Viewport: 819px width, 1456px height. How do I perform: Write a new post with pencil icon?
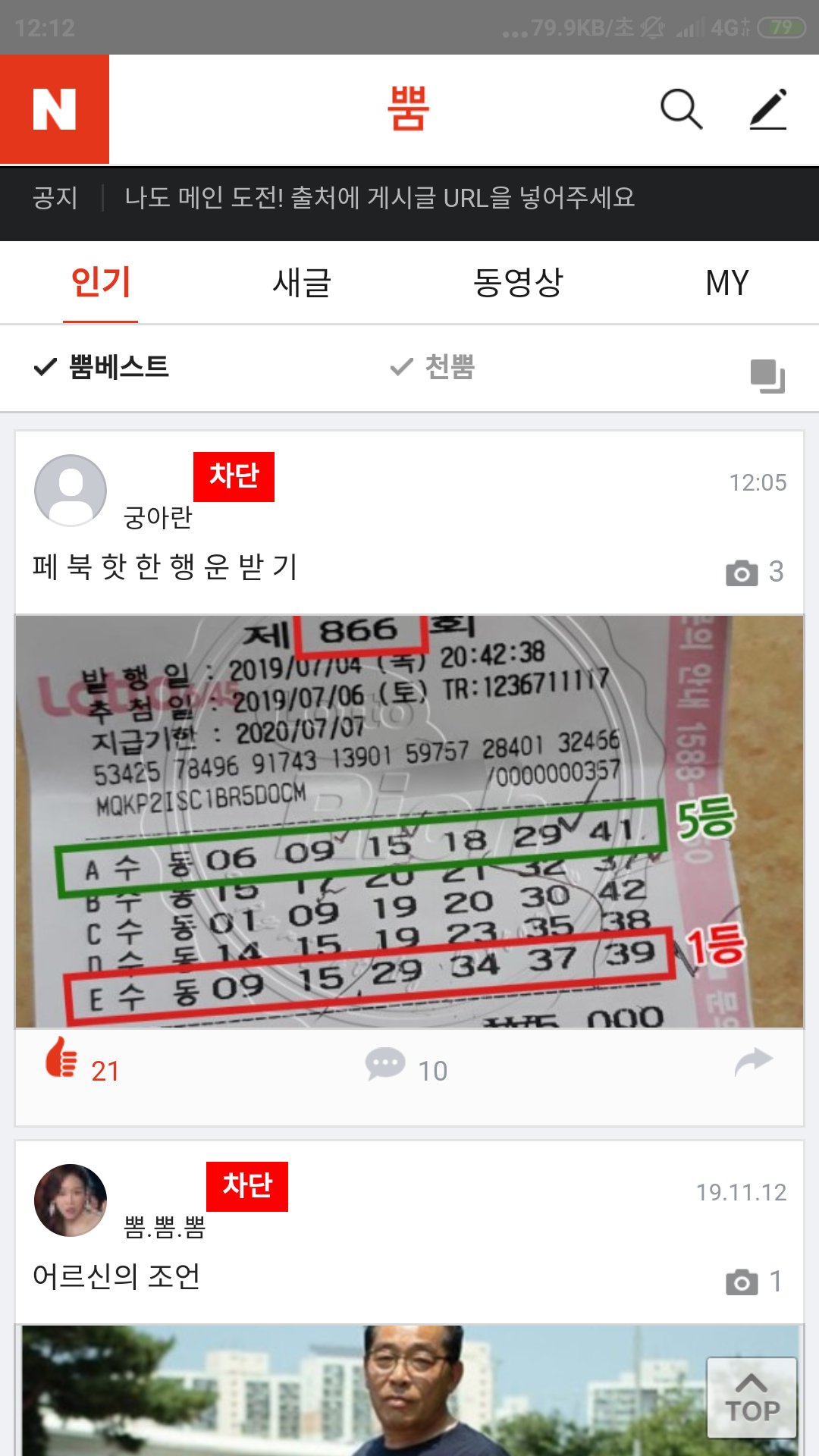click(768, 110)
